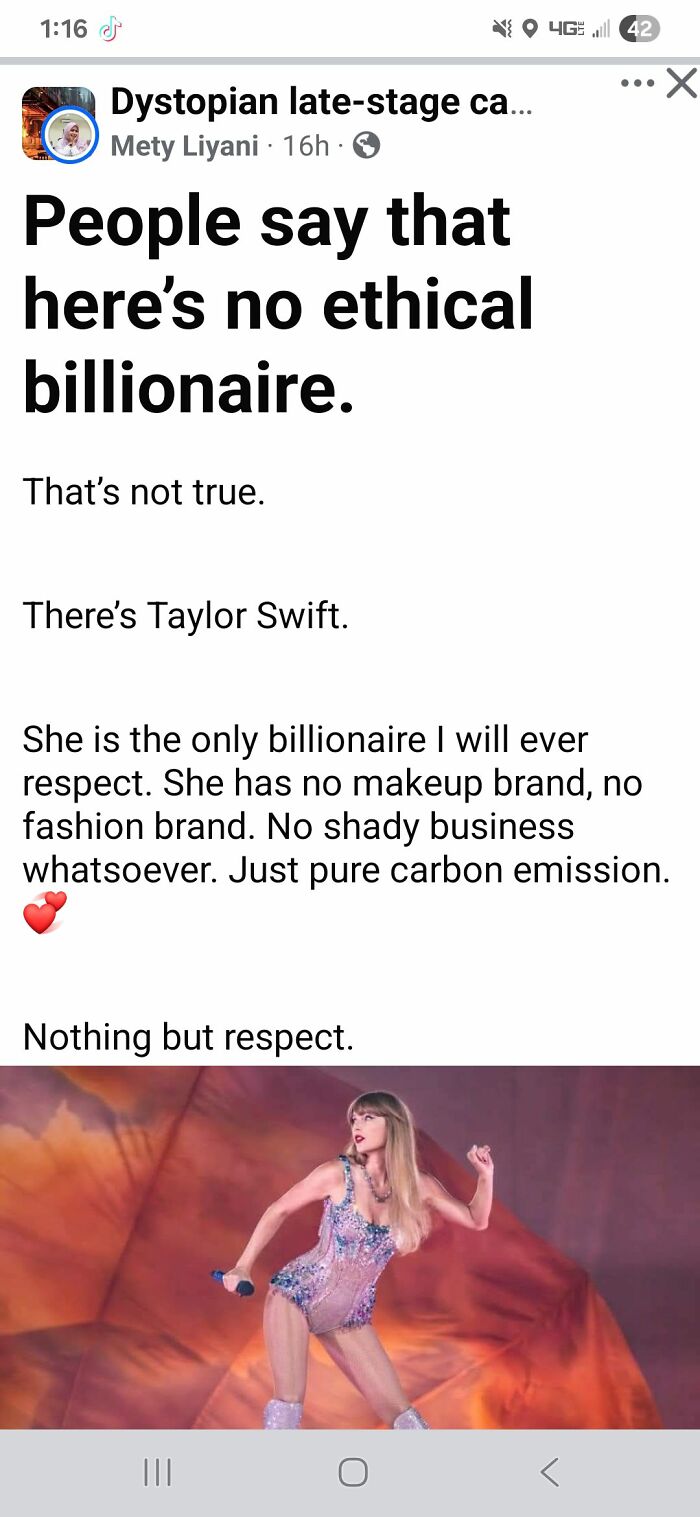This screenshot has width=700, height=1517.
Task: Open the Dystopian late-stage group page
Action: [322, 102]
